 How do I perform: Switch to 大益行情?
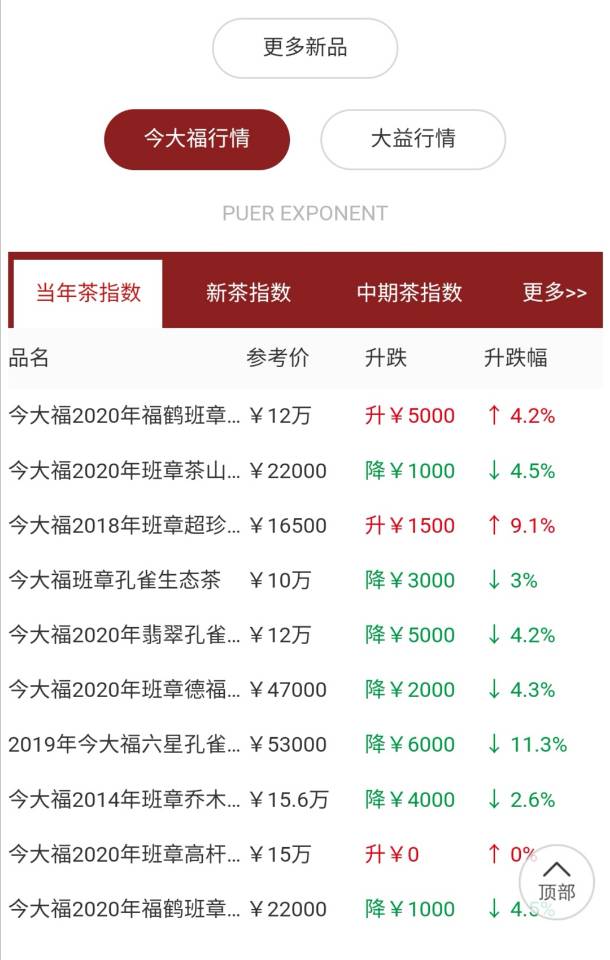(x=413, y=139)
